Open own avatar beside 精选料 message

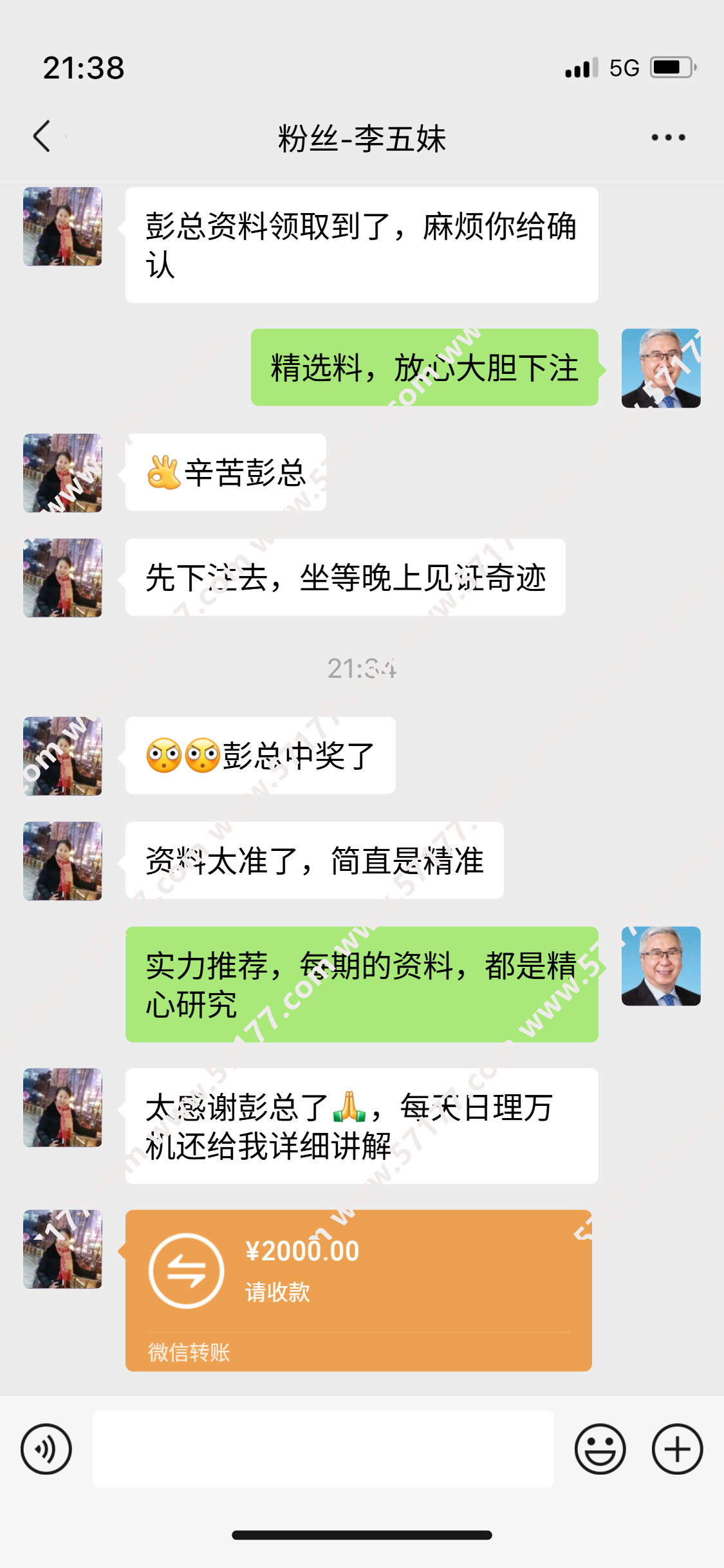pos(660,368)
